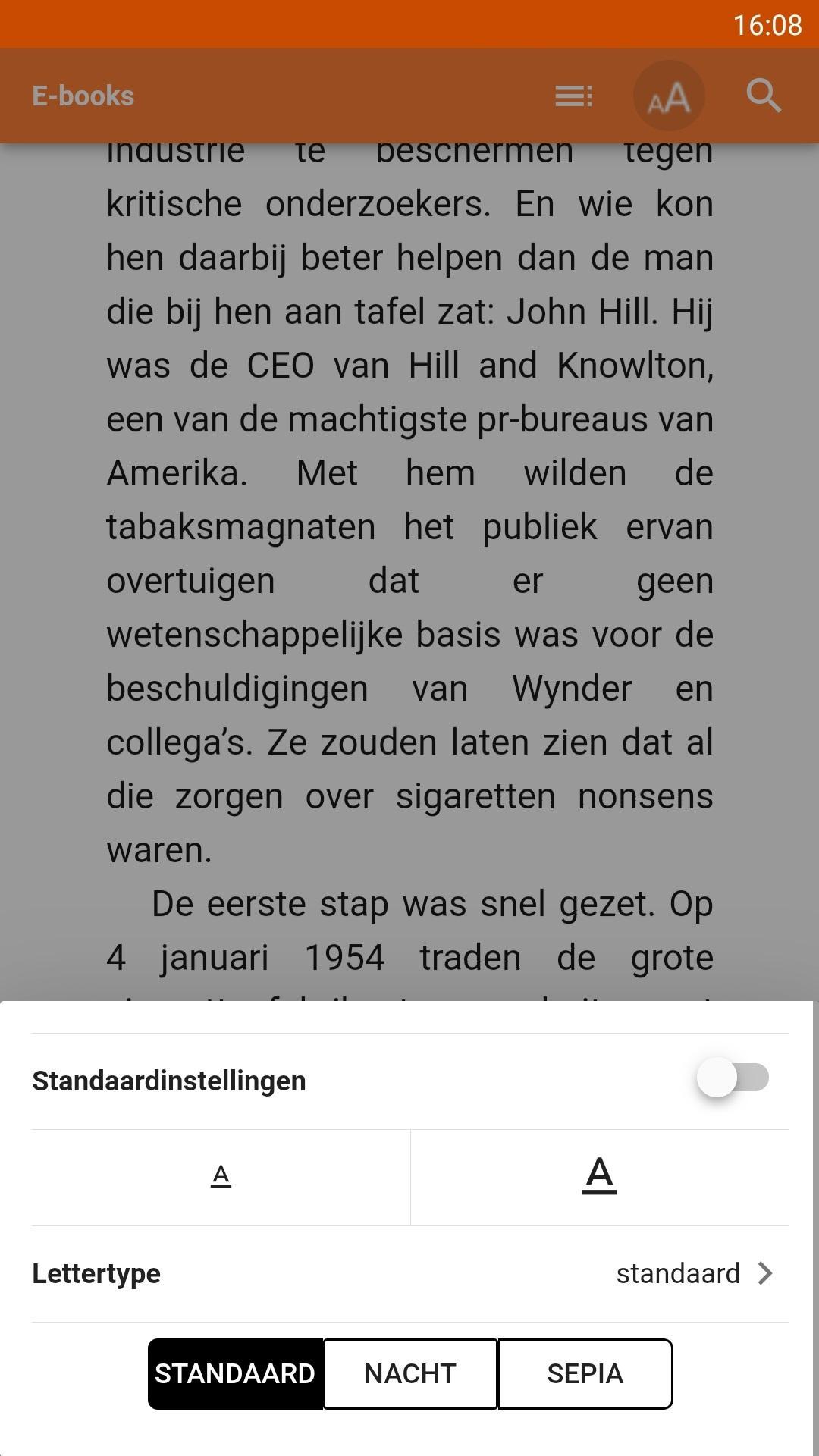The image size is (819, 1456).
Task: Toggle the Standaardinstellingen switch
Action: (732, 1078)
